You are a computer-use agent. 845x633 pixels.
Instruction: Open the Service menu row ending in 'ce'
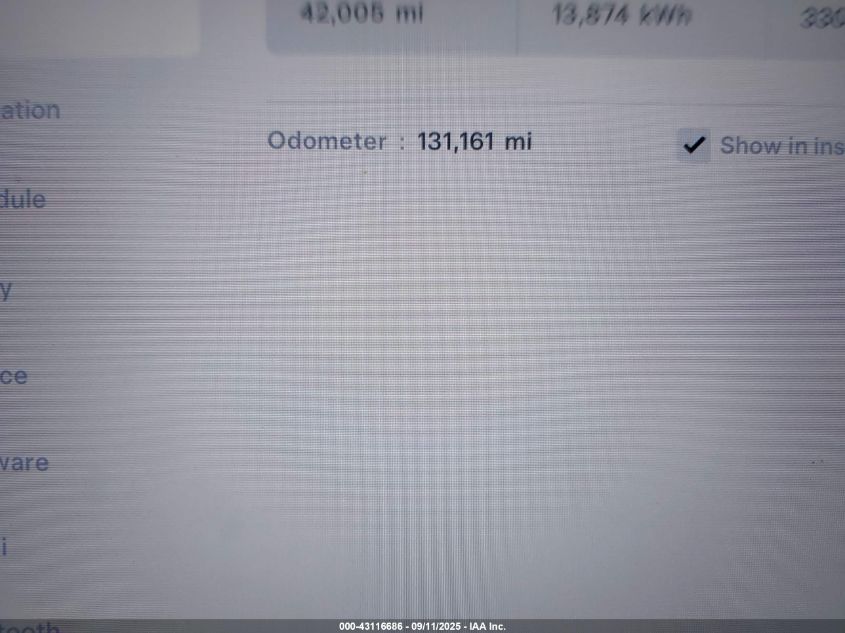(x=15, y=377)
